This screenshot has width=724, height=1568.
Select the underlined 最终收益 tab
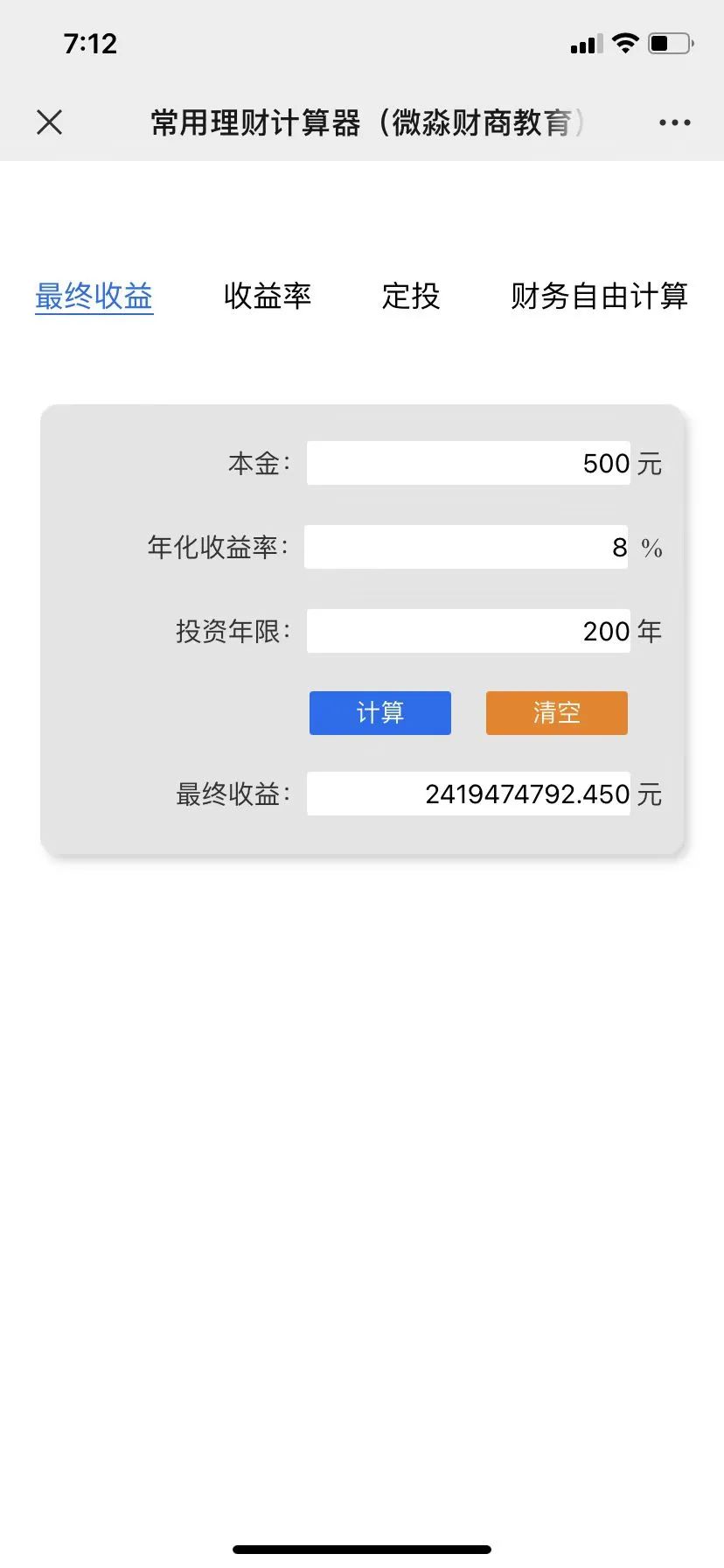tap(94, 297)
